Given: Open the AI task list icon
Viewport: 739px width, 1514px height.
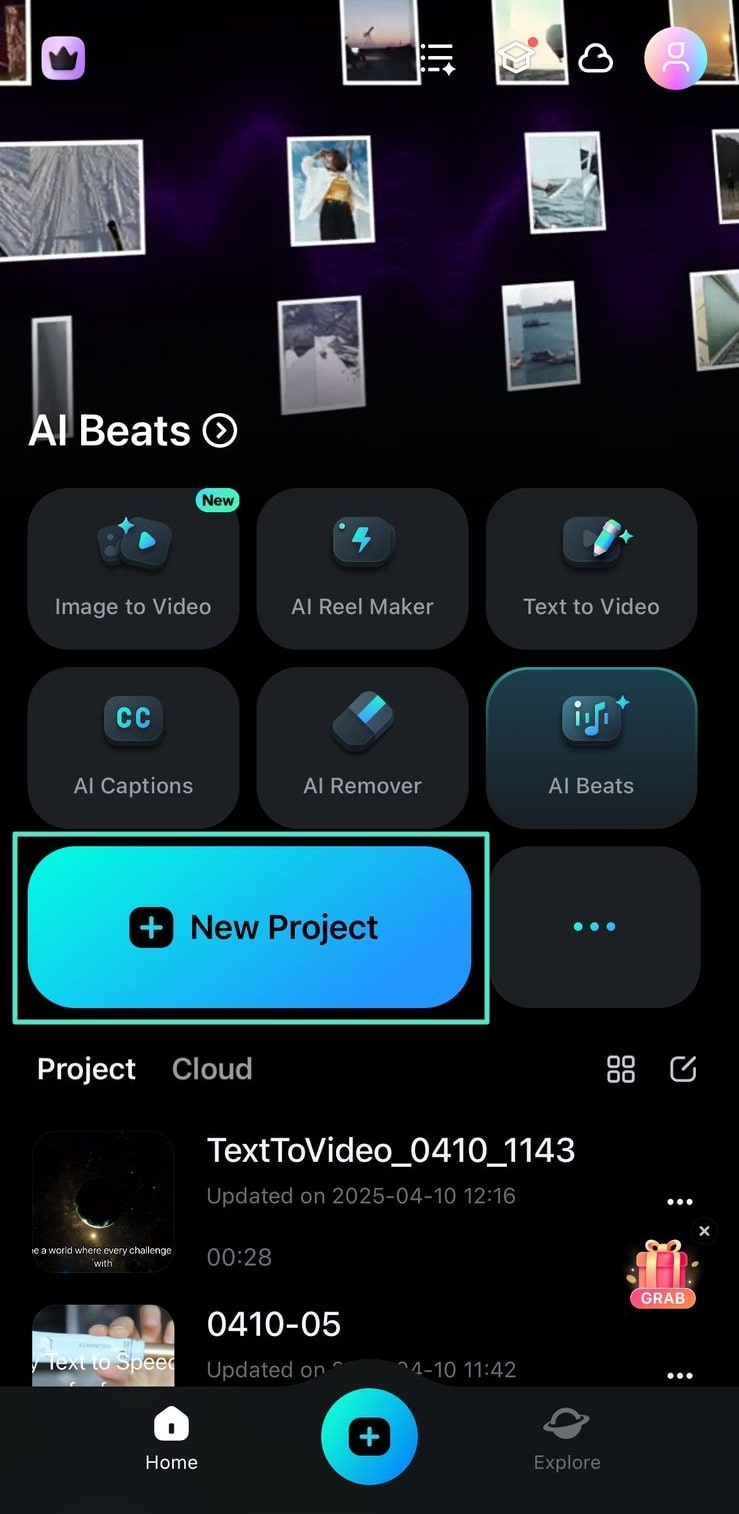Looking at the screenshot, I should [437, 59].
